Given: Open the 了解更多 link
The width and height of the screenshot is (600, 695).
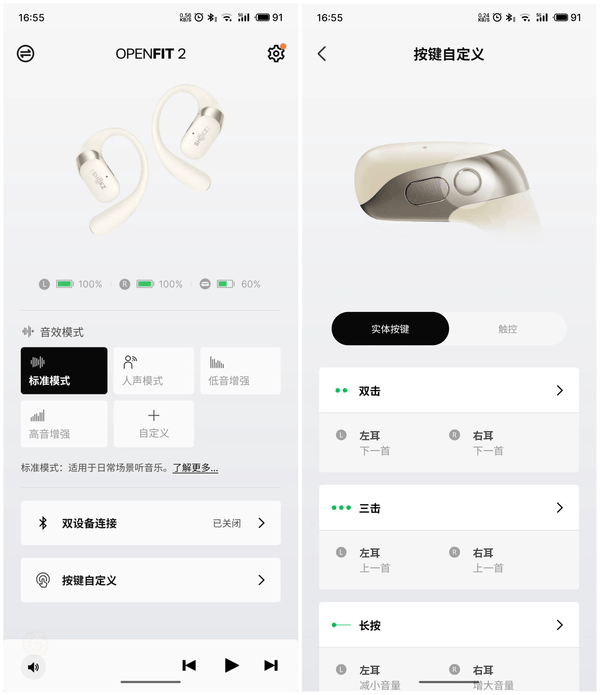Looking at the screenshot, I should tap(195, 468).
